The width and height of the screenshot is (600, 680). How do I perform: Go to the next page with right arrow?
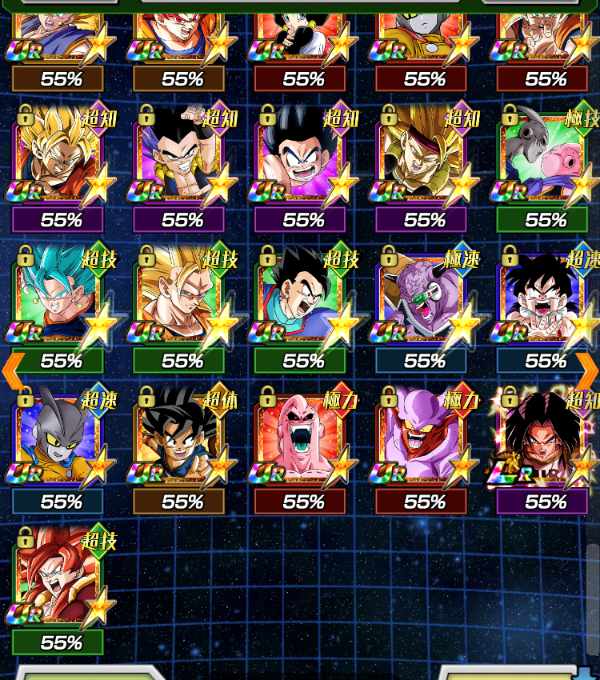click(x=587, y=372)
